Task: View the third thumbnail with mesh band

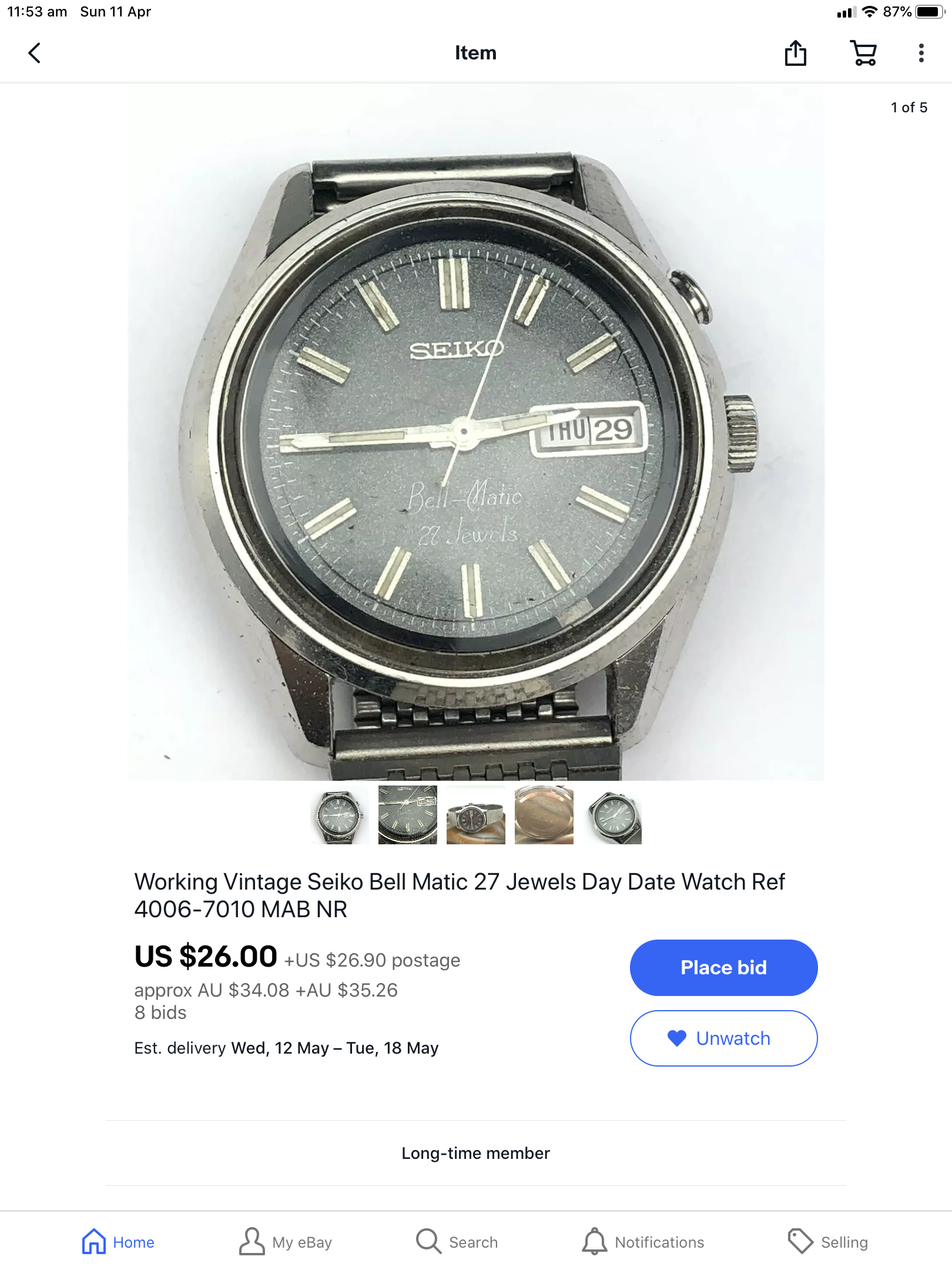Action: tap(476, 815)
